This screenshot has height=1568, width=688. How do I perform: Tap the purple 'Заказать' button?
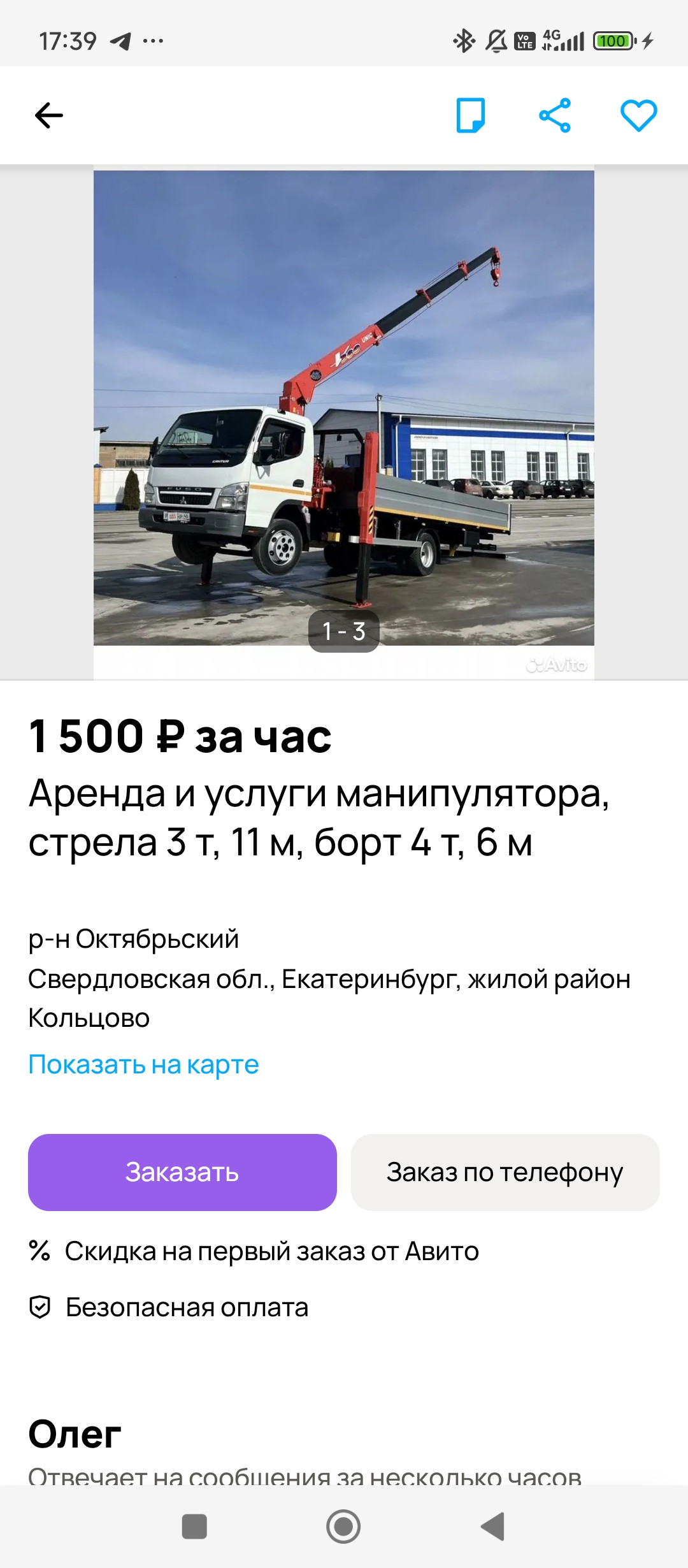(x=182, y=1172)
